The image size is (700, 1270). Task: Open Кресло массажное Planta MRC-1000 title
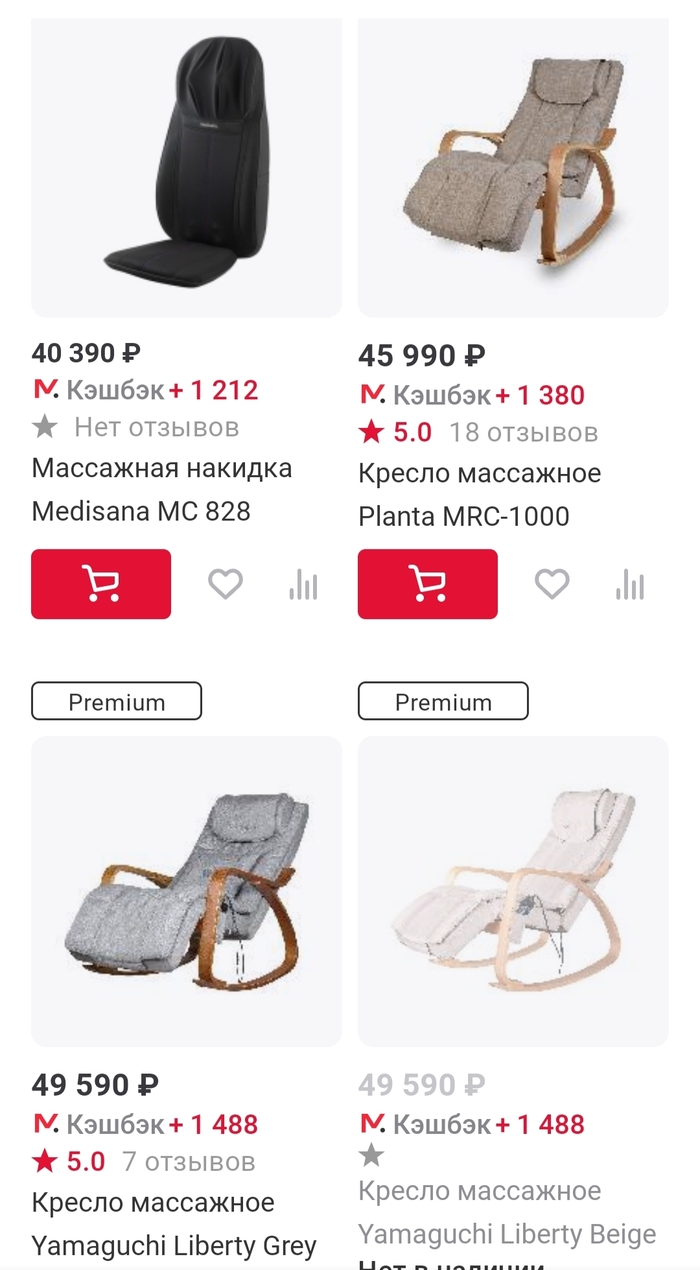(x=479, y=494)
